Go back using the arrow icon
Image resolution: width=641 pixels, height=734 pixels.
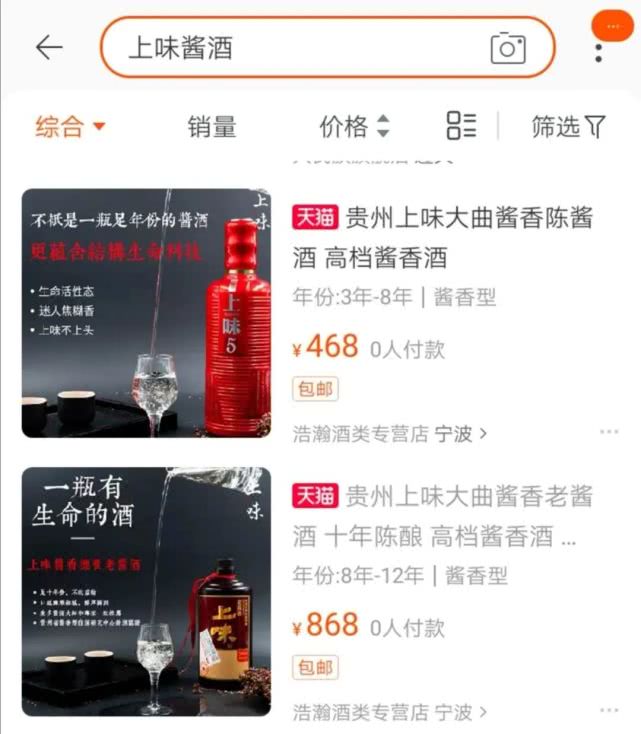coord(48,48)
